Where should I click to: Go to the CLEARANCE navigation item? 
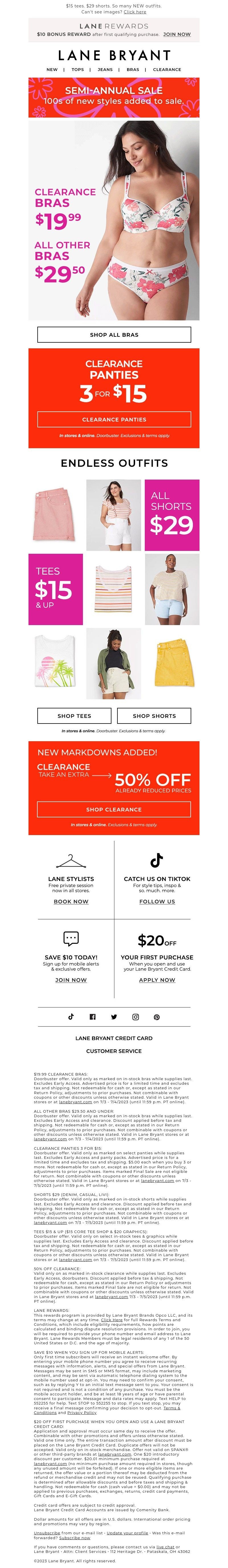pyautogui.click(x=167, y=69)
